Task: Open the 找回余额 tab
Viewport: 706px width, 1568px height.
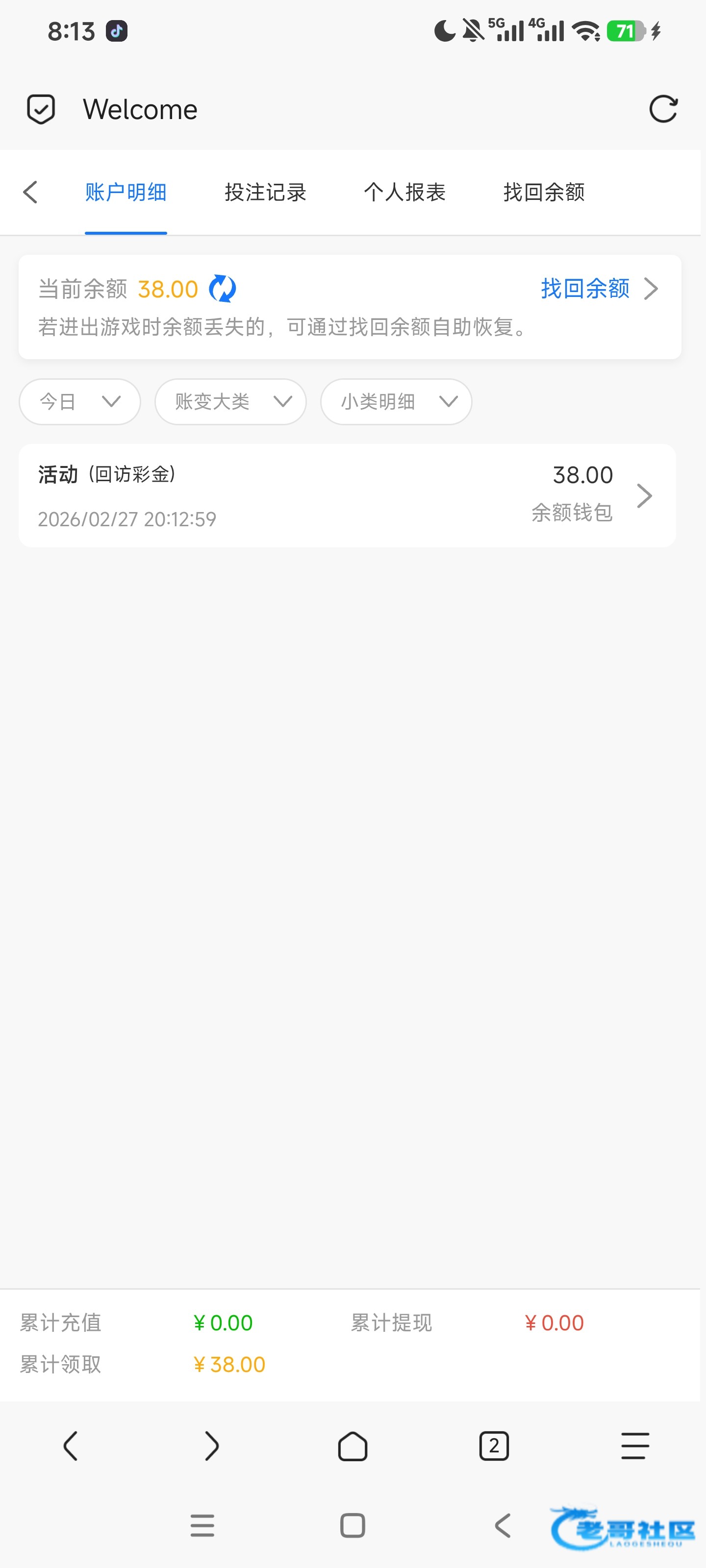Action: pos(543,193)
